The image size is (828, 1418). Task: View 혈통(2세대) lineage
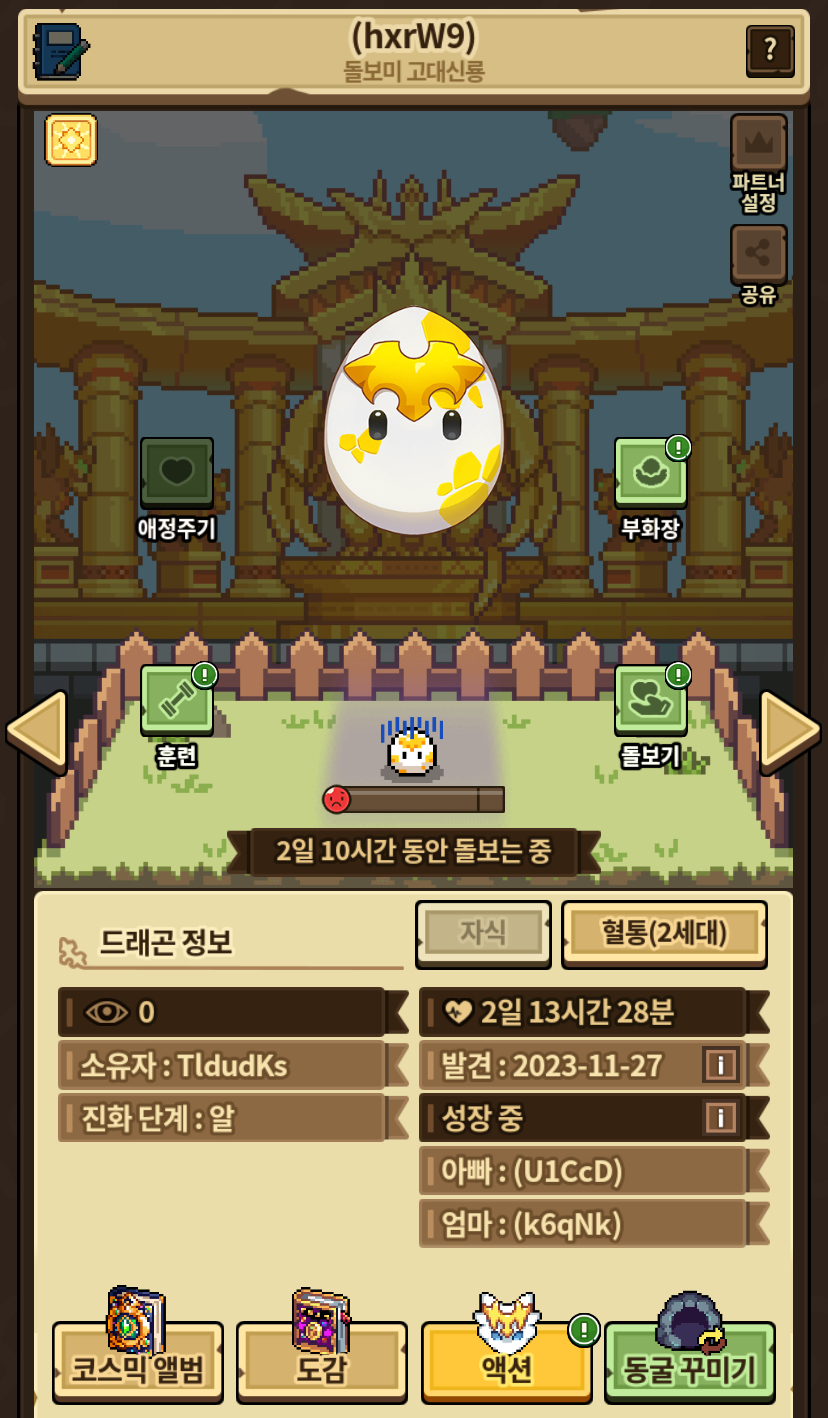[x=664, y=933]
